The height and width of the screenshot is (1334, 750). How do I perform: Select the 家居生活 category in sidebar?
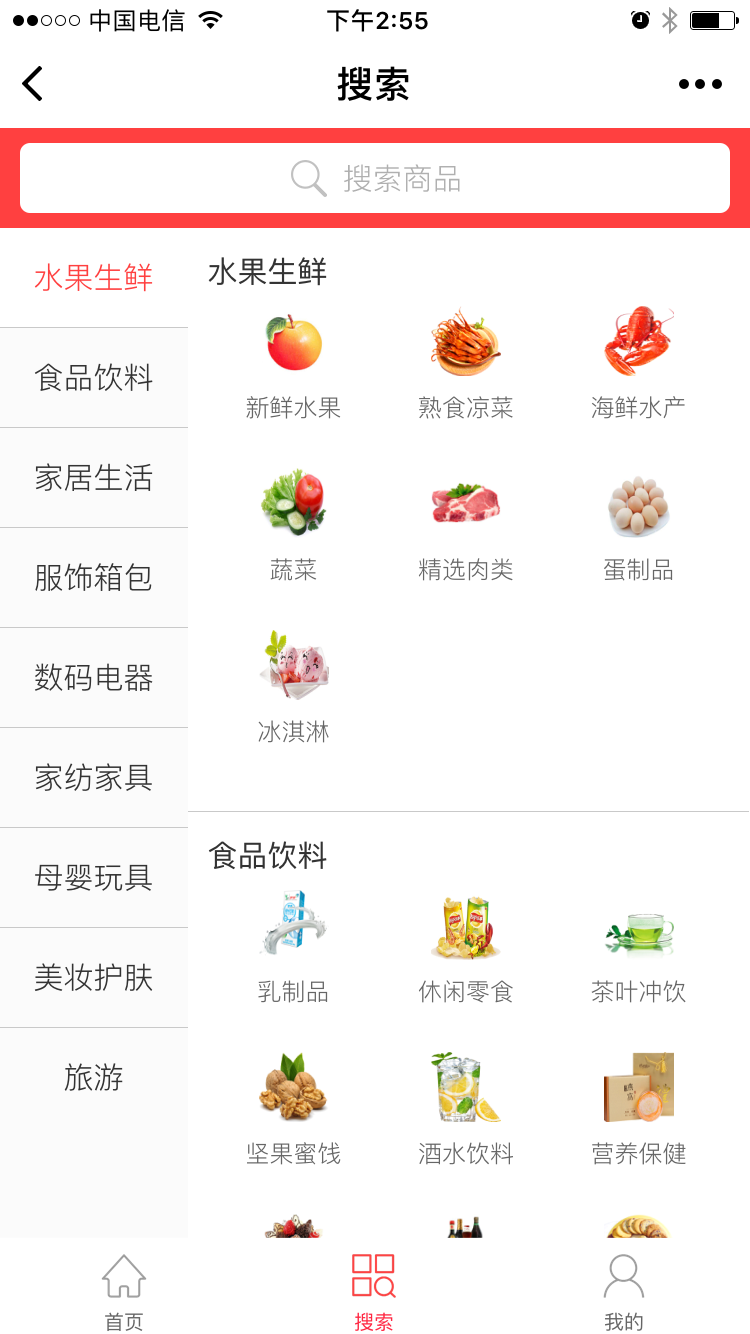pyautogui.click(x=94, y=478)
